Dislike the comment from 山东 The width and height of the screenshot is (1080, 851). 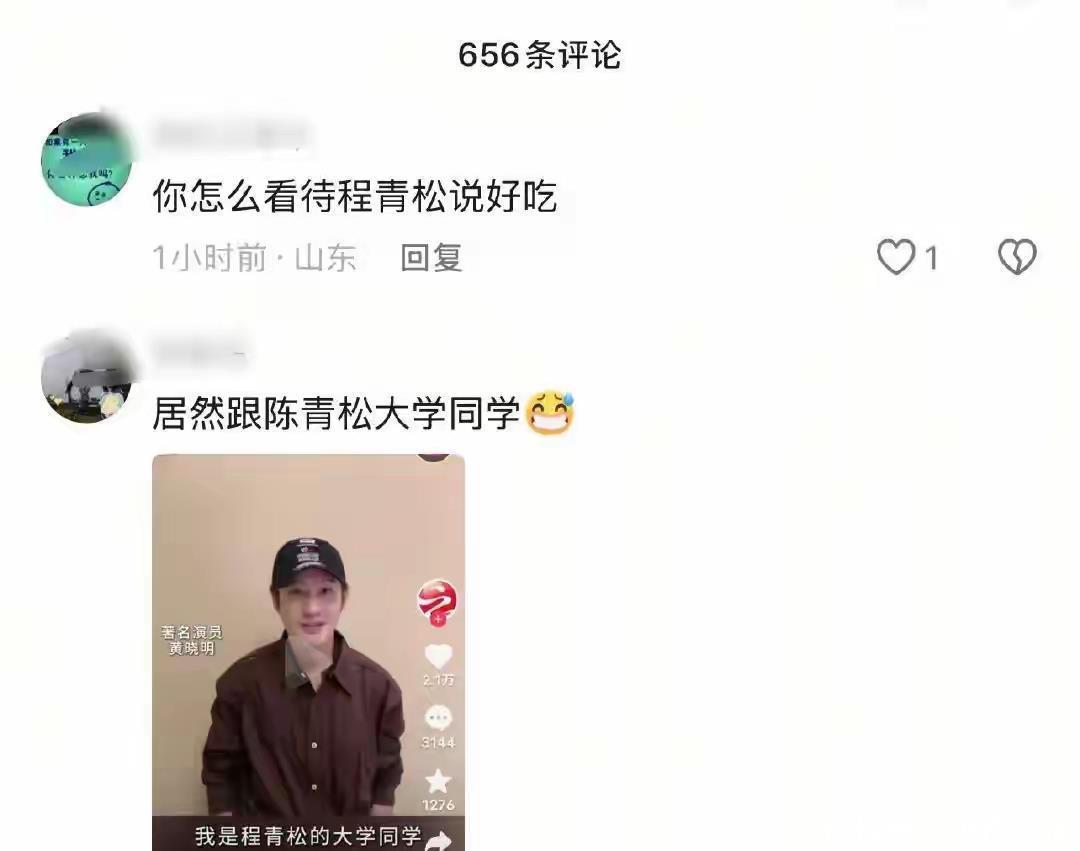(x=1017, y=258)
